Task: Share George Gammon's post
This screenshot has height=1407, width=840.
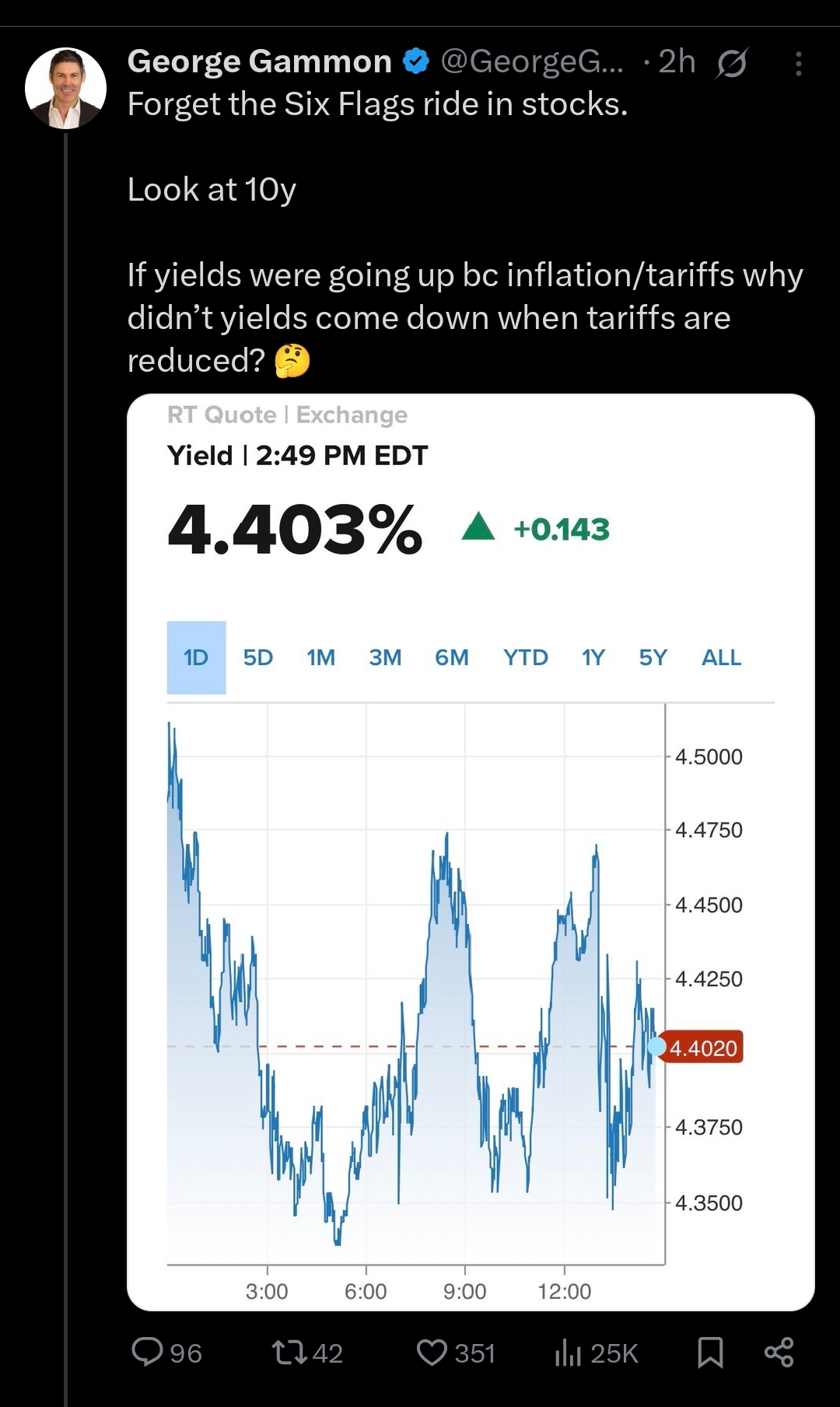Action: pyautogui.click(x=779, y=1353)
